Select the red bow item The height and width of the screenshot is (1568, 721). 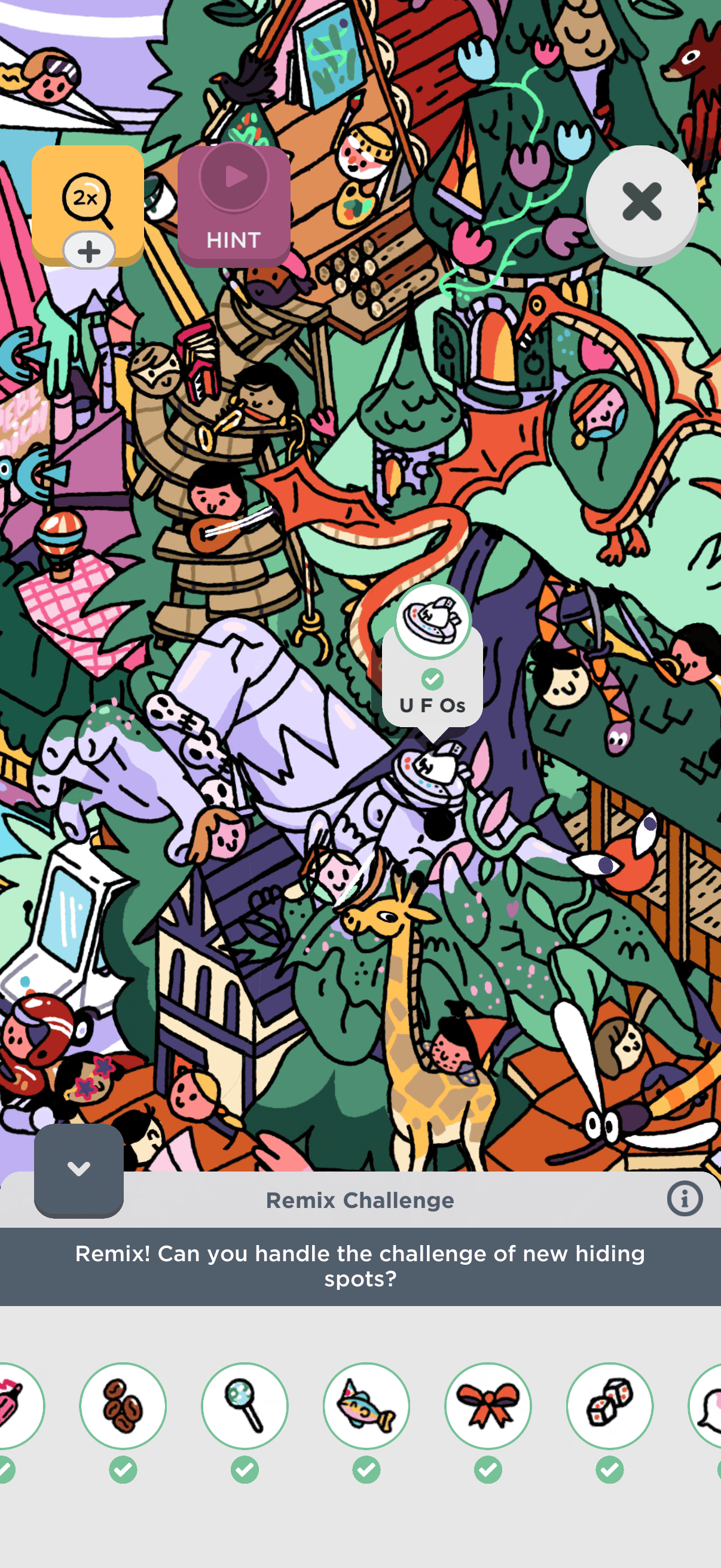(488, 1405)
